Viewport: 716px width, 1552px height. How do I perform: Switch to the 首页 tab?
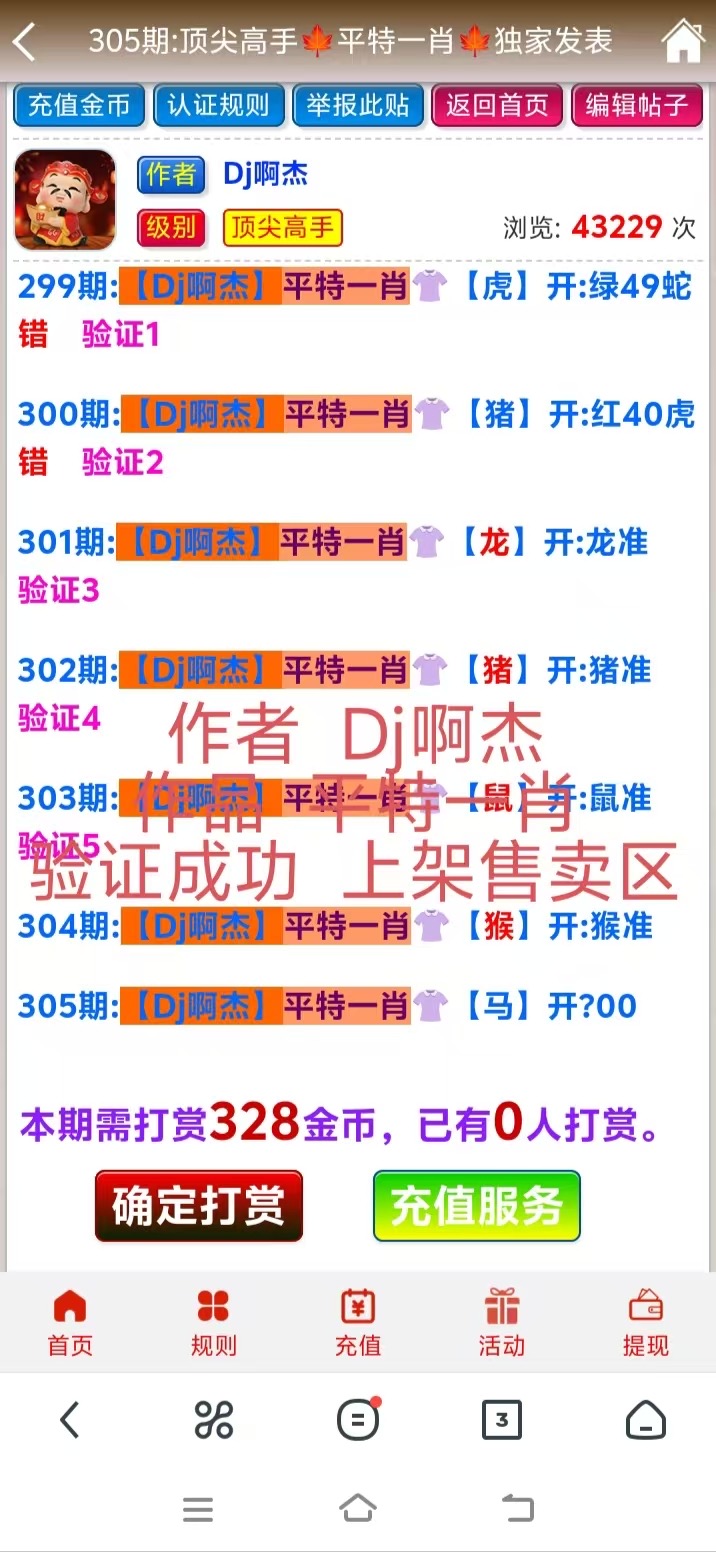click(x=70, y=1322)
